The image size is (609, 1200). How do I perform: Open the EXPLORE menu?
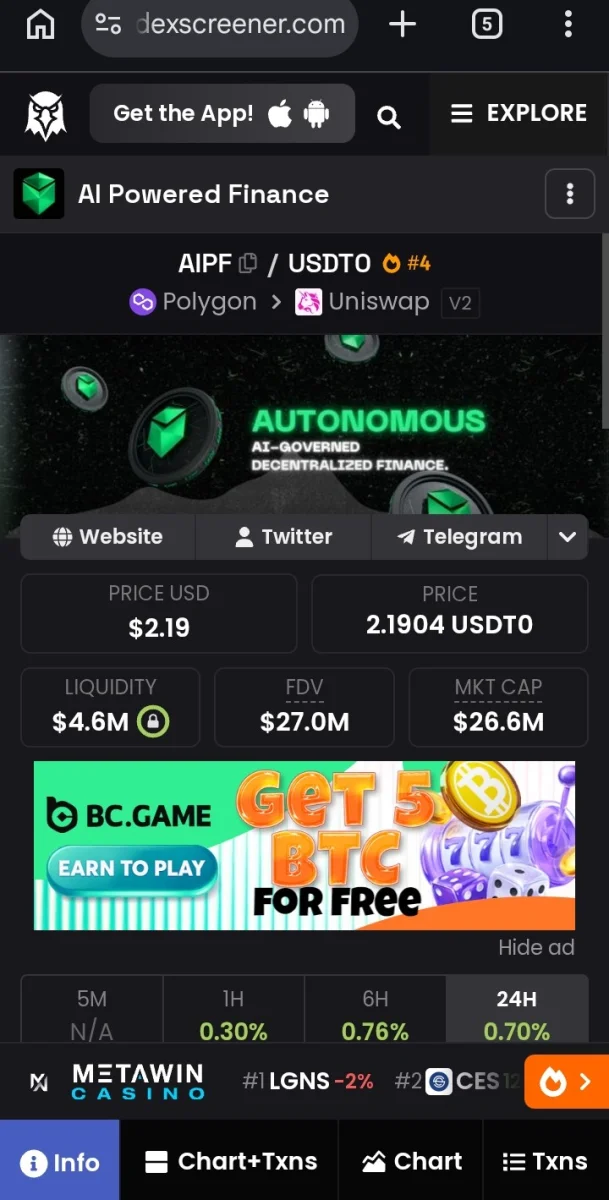(x=519, y=113)
